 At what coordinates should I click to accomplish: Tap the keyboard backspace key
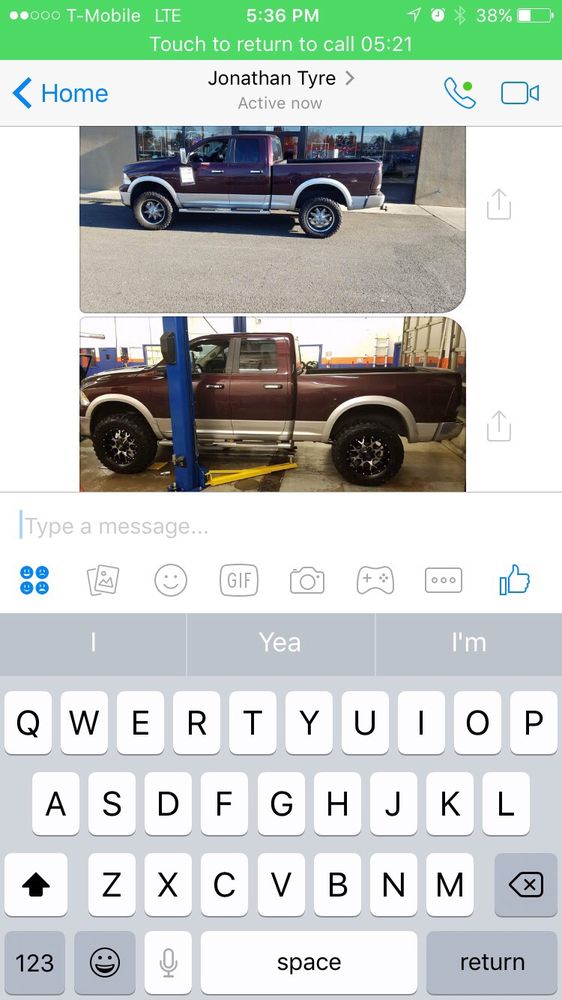click(x=526, y=885)
